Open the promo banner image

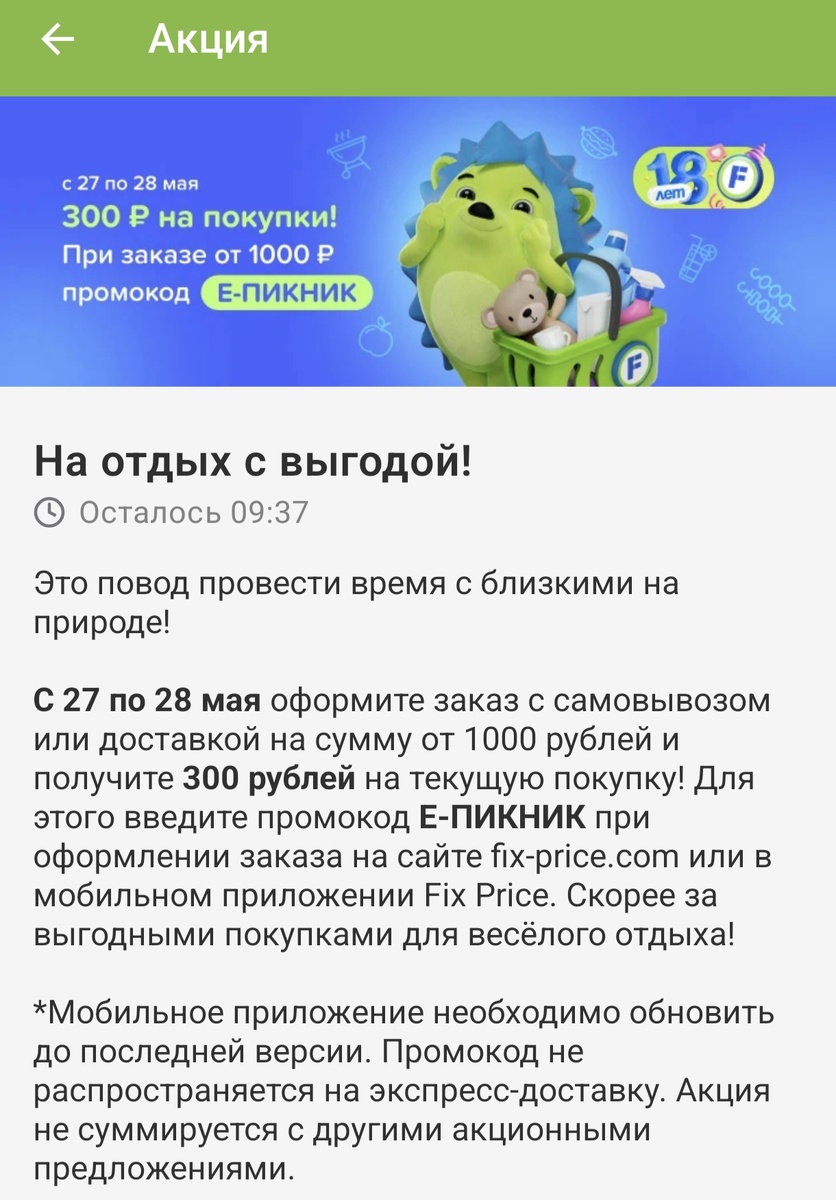[x=418, y=245]
